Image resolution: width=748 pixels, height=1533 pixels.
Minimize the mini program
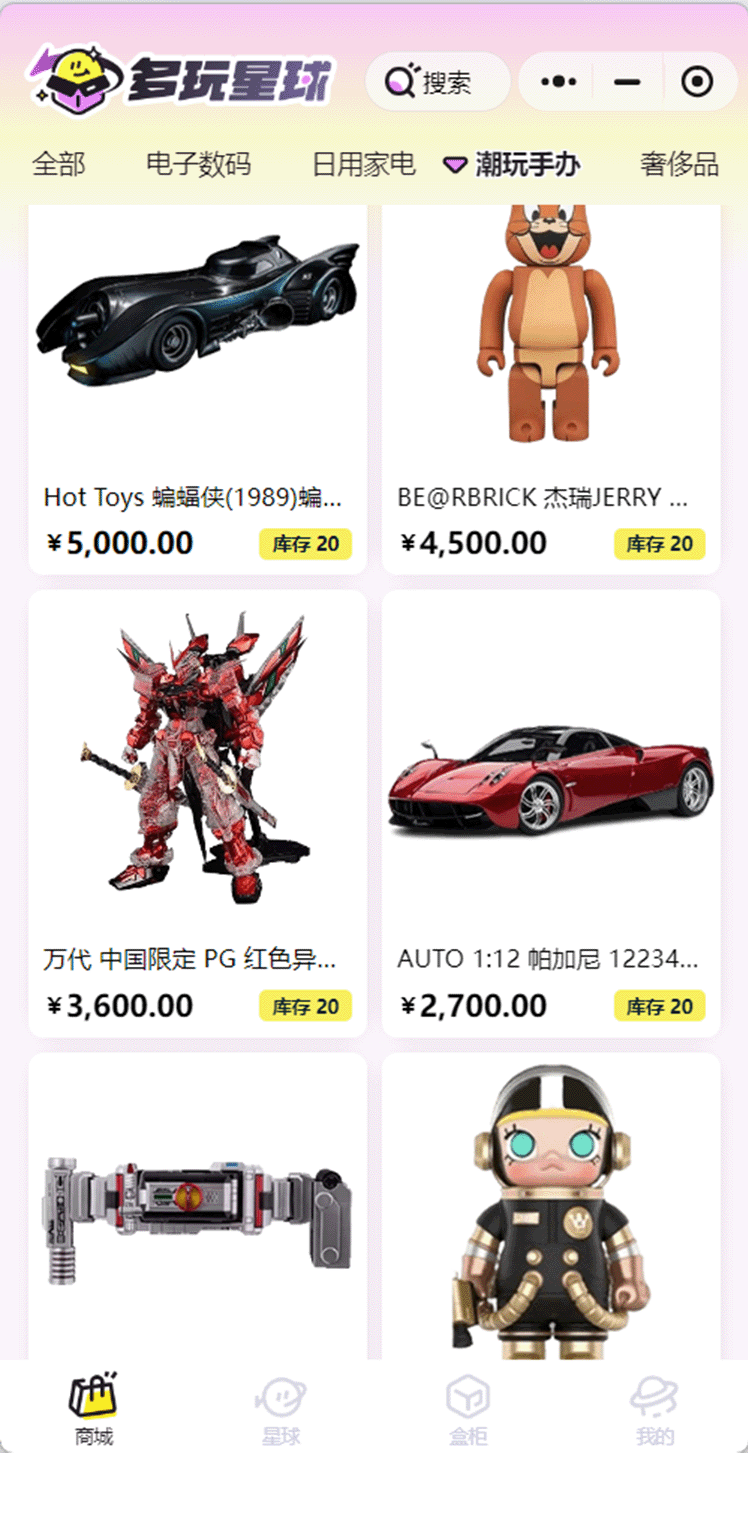pos(627,81)
